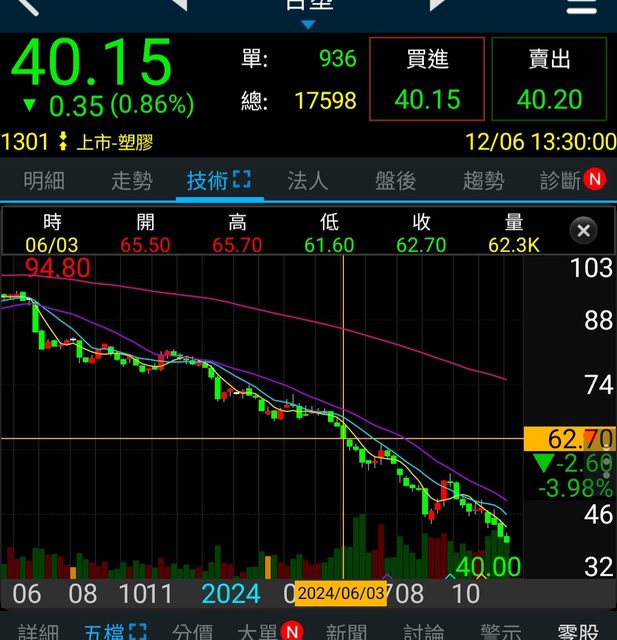
Task: Open the 新聞 bottom tab
Action: pos(347,631)
